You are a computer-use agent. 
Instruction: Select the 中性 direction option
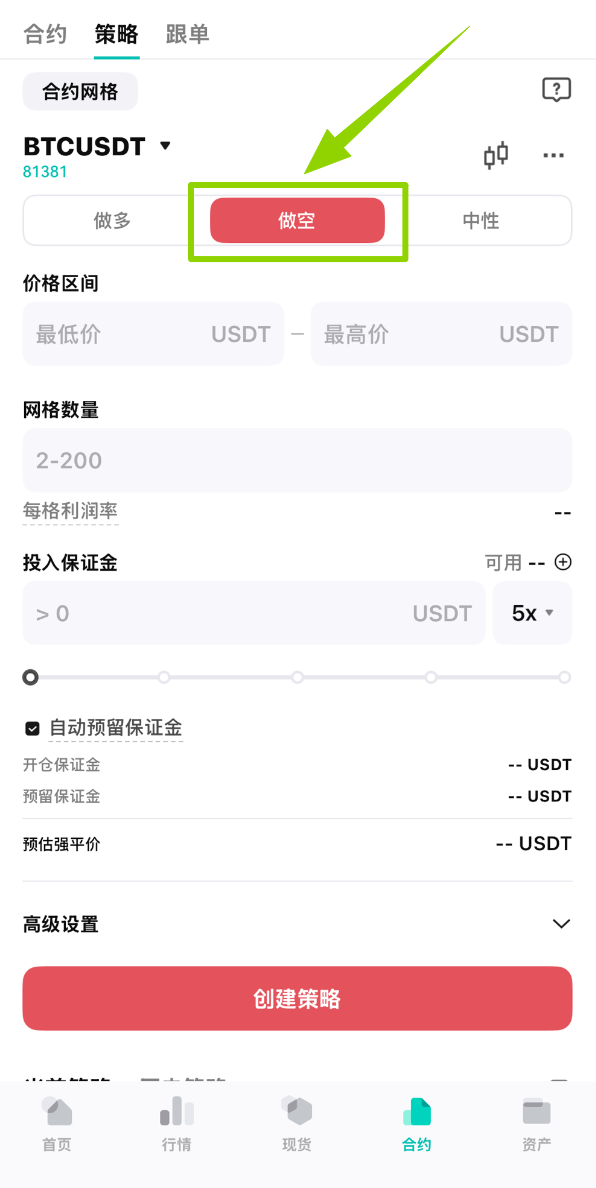click(x=481, y=220)
